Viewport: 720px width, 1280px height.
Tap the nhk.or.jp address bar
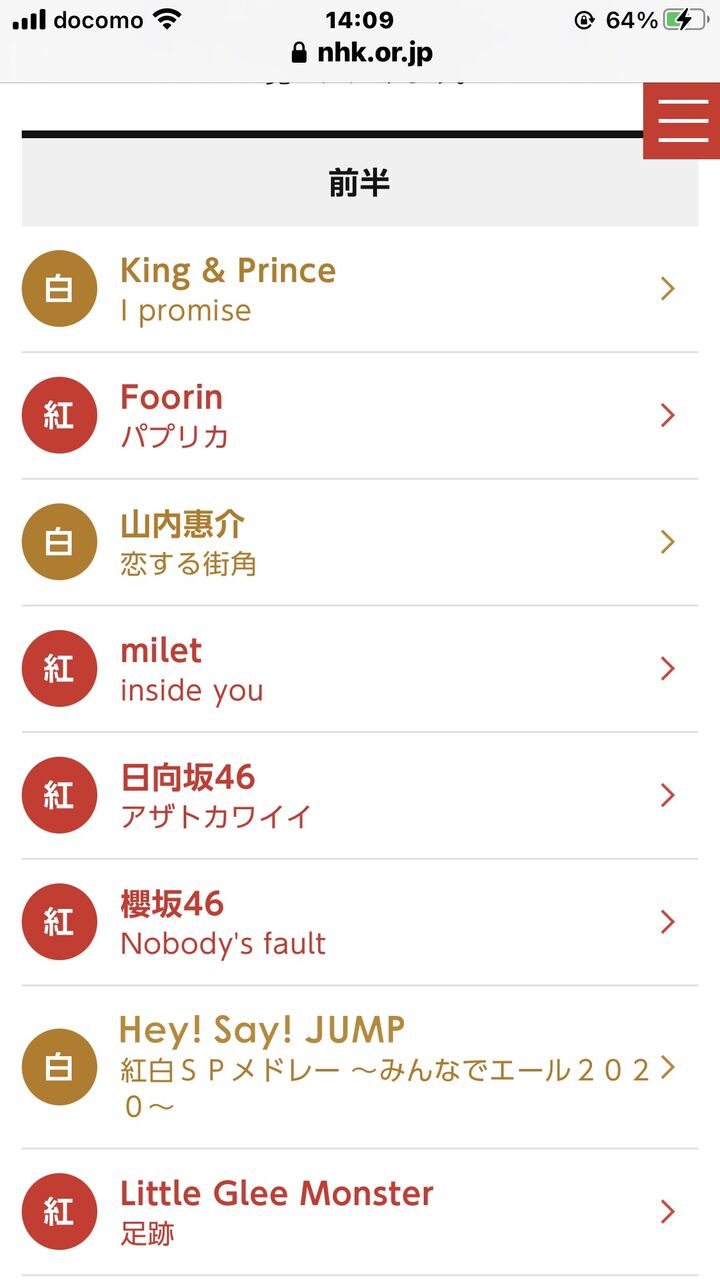click(361, 52)
